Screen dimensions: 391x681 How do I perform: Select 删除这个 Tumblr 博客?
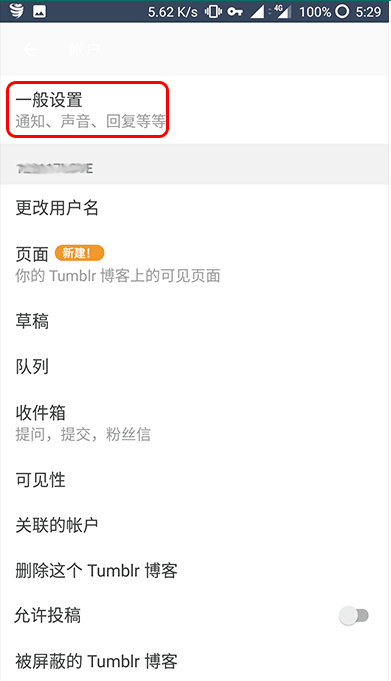195,570
